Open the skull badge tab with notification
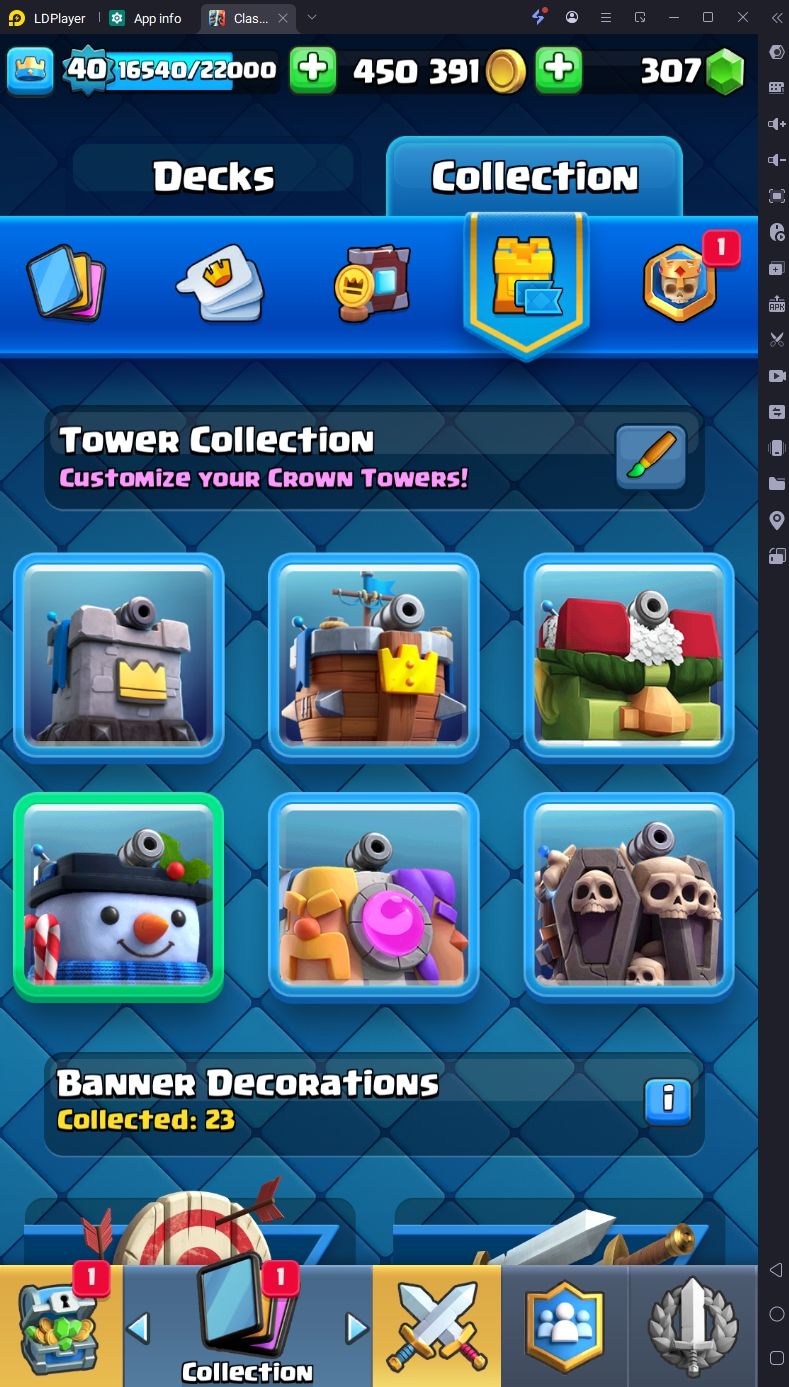The height and width of the screenshot is (1387, 789). click(x=680, y=283)
